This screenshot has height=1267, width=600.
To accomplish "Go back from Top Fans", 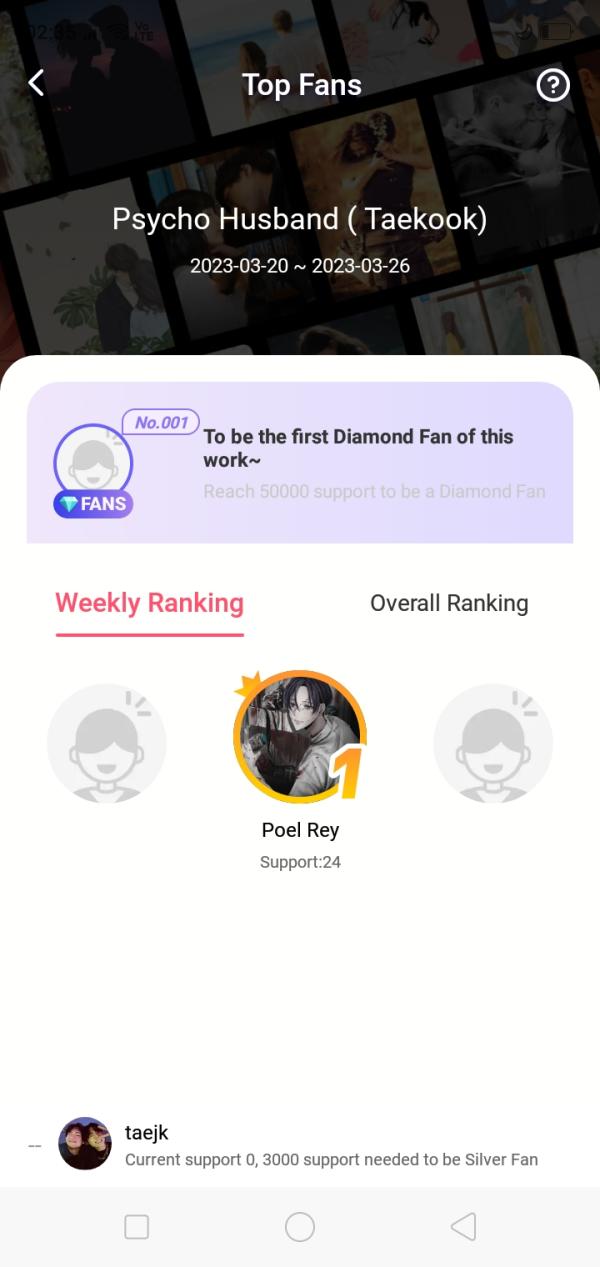I will 36,84.
